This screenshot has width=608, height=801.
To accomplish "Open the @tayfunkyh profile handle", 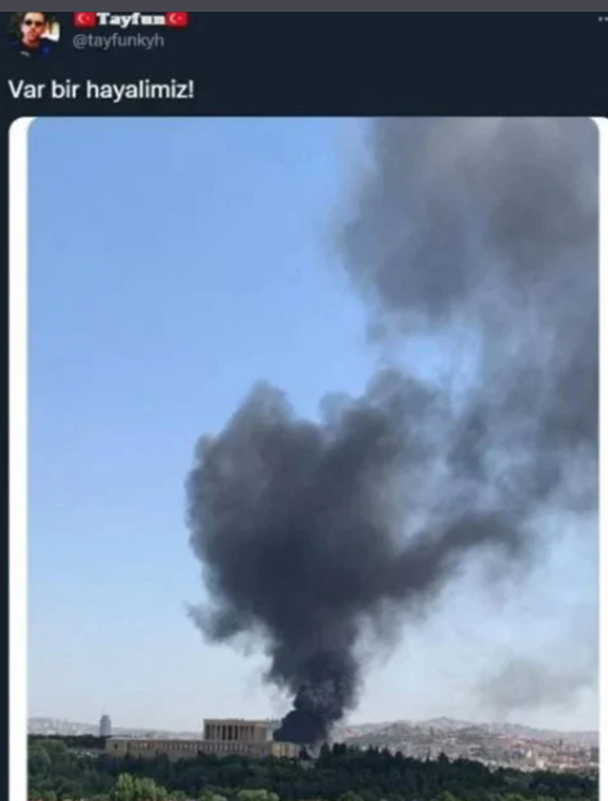I will tap(118, 41).
